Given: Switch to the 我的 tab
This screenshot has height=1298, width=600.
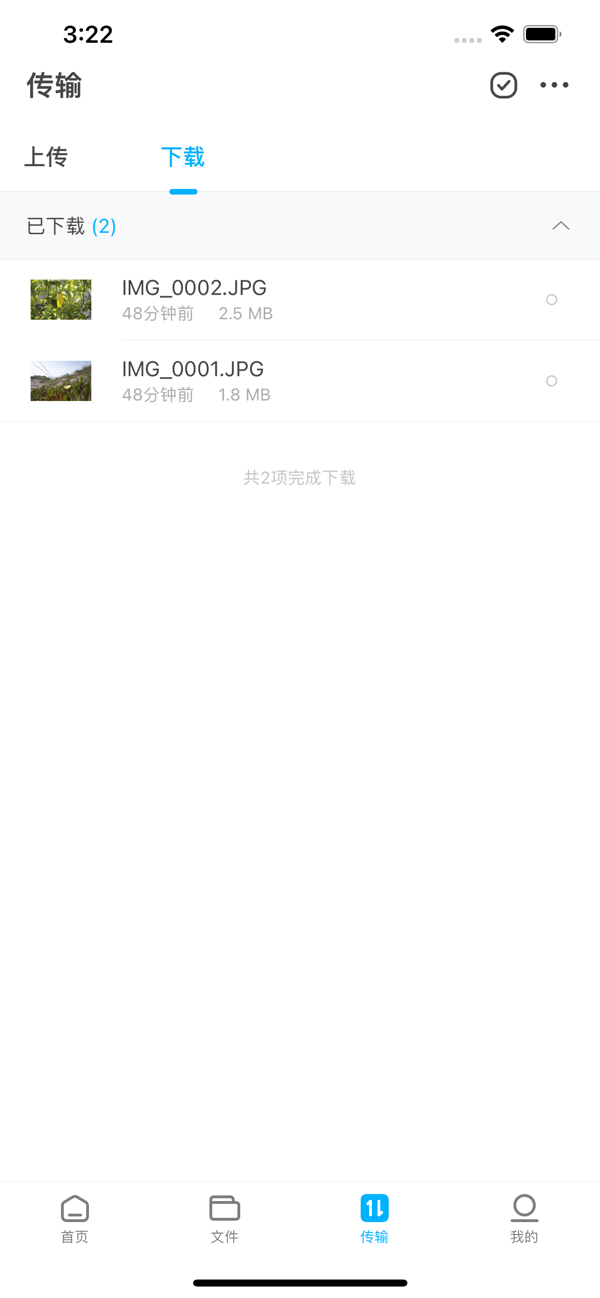Looking at the screenshot, I should tap(524, 1218).
